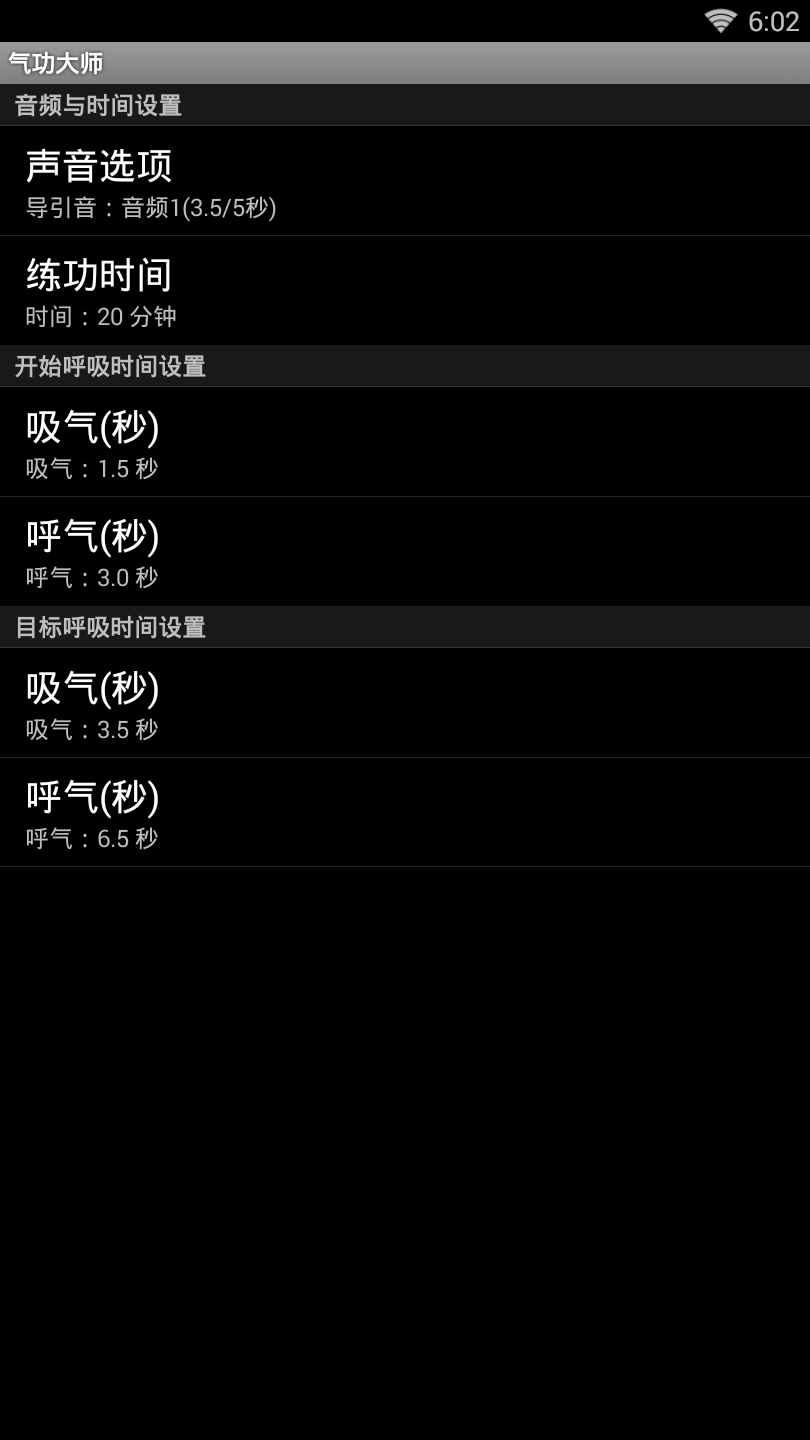
Task: Tap the 吸气：1.5 秒 value text
Action: [x=91, y=469]
